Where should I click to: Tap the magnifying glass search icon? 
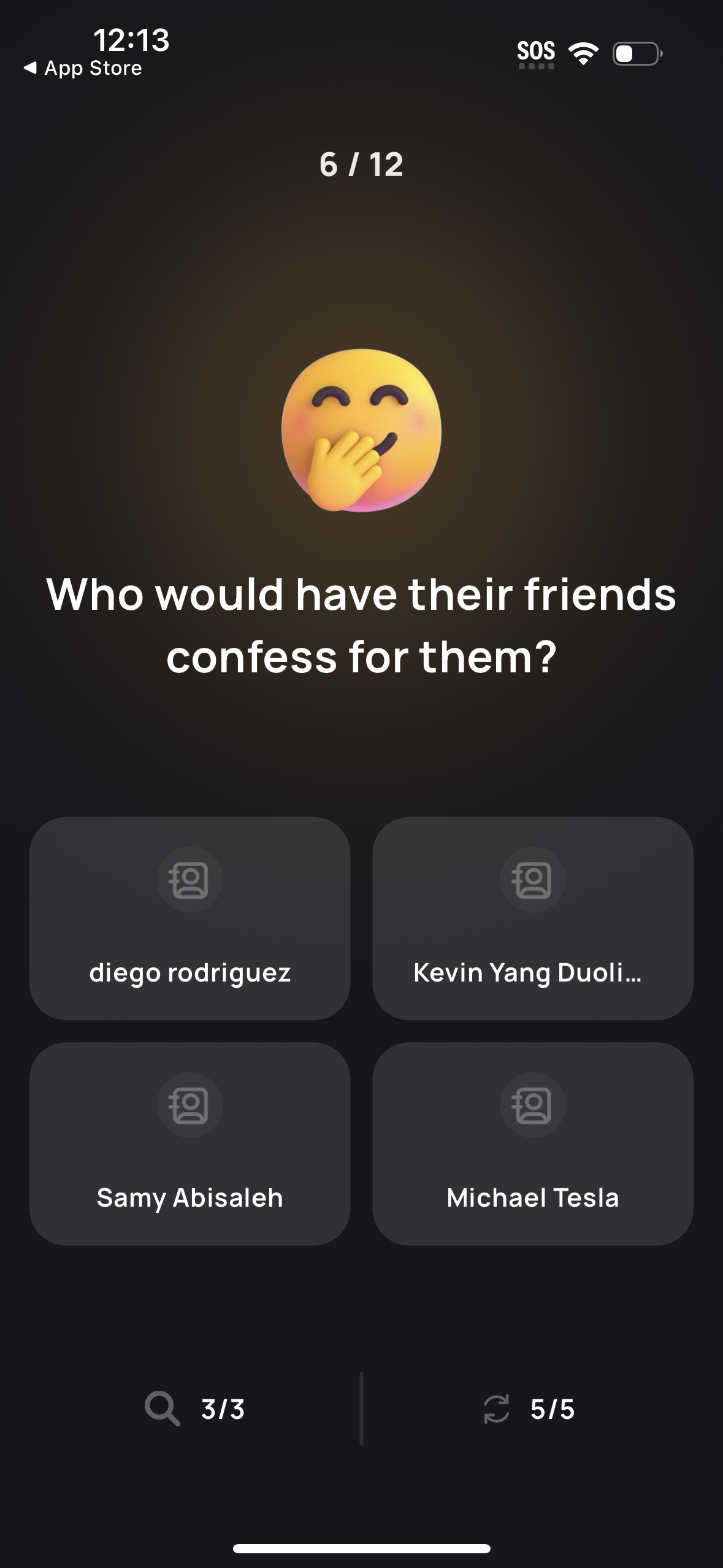coord(163,1409)
